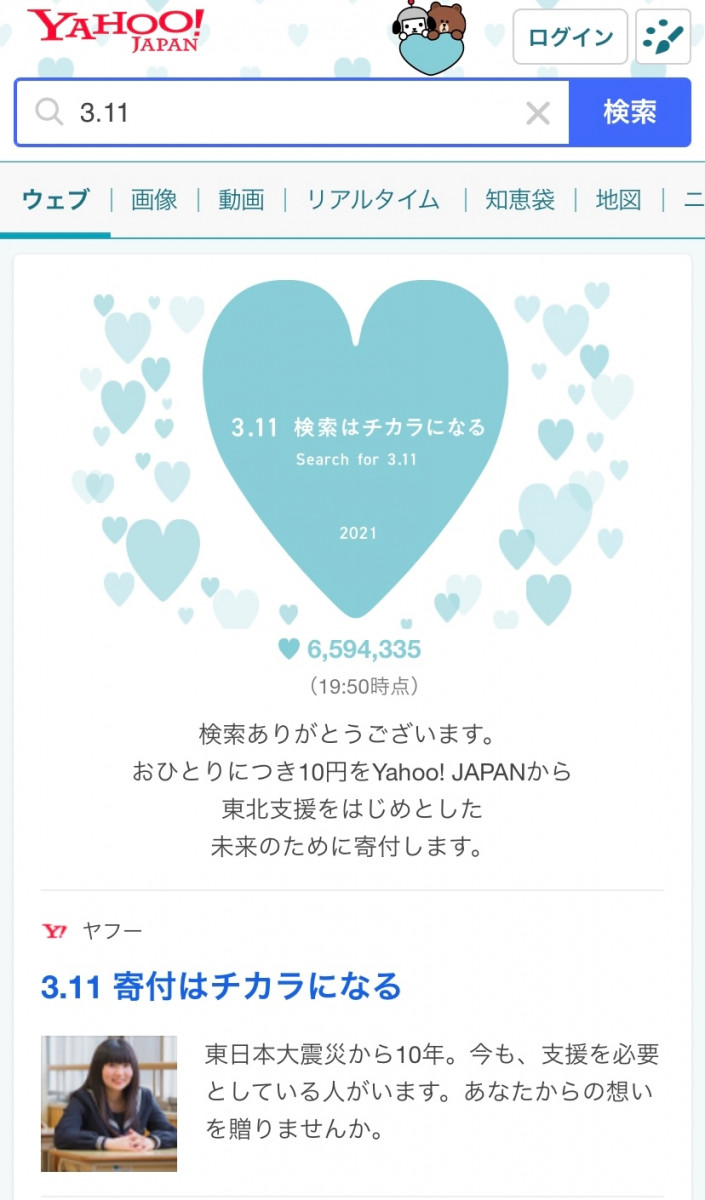The height and width of the screenshot is (1200, 705).
Task: Switch to the 画像 tab
Action: coord(154,199)
